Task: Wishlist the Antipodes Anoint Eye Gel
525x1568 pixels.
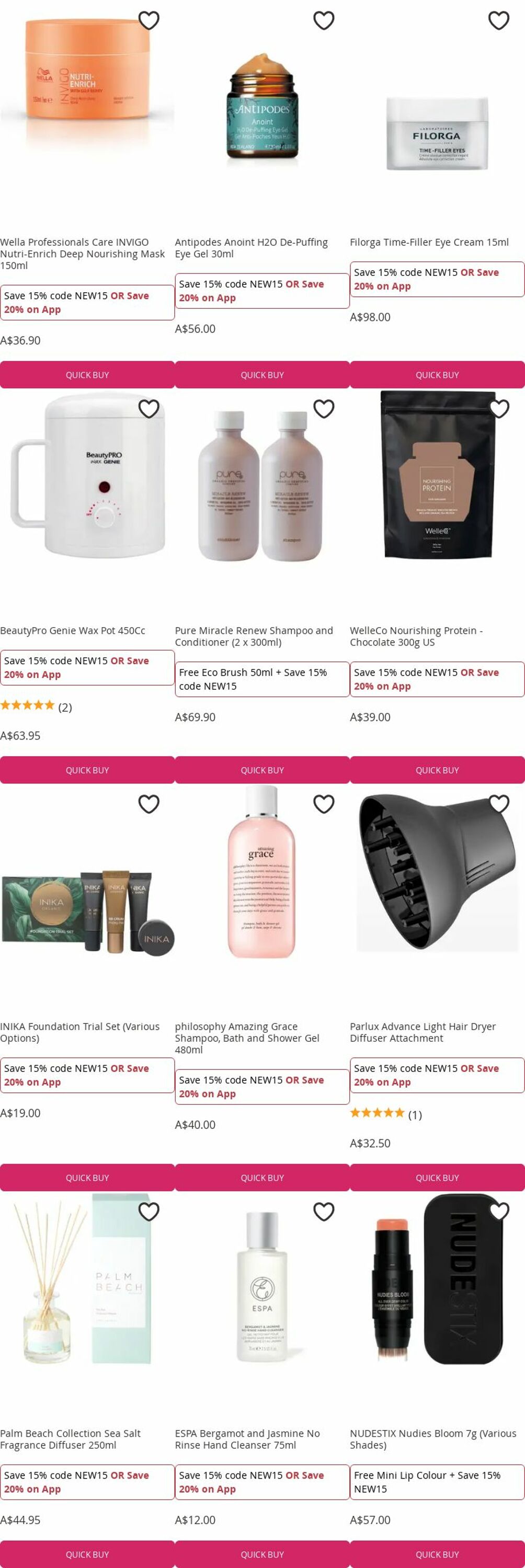Action: (323, 20)
